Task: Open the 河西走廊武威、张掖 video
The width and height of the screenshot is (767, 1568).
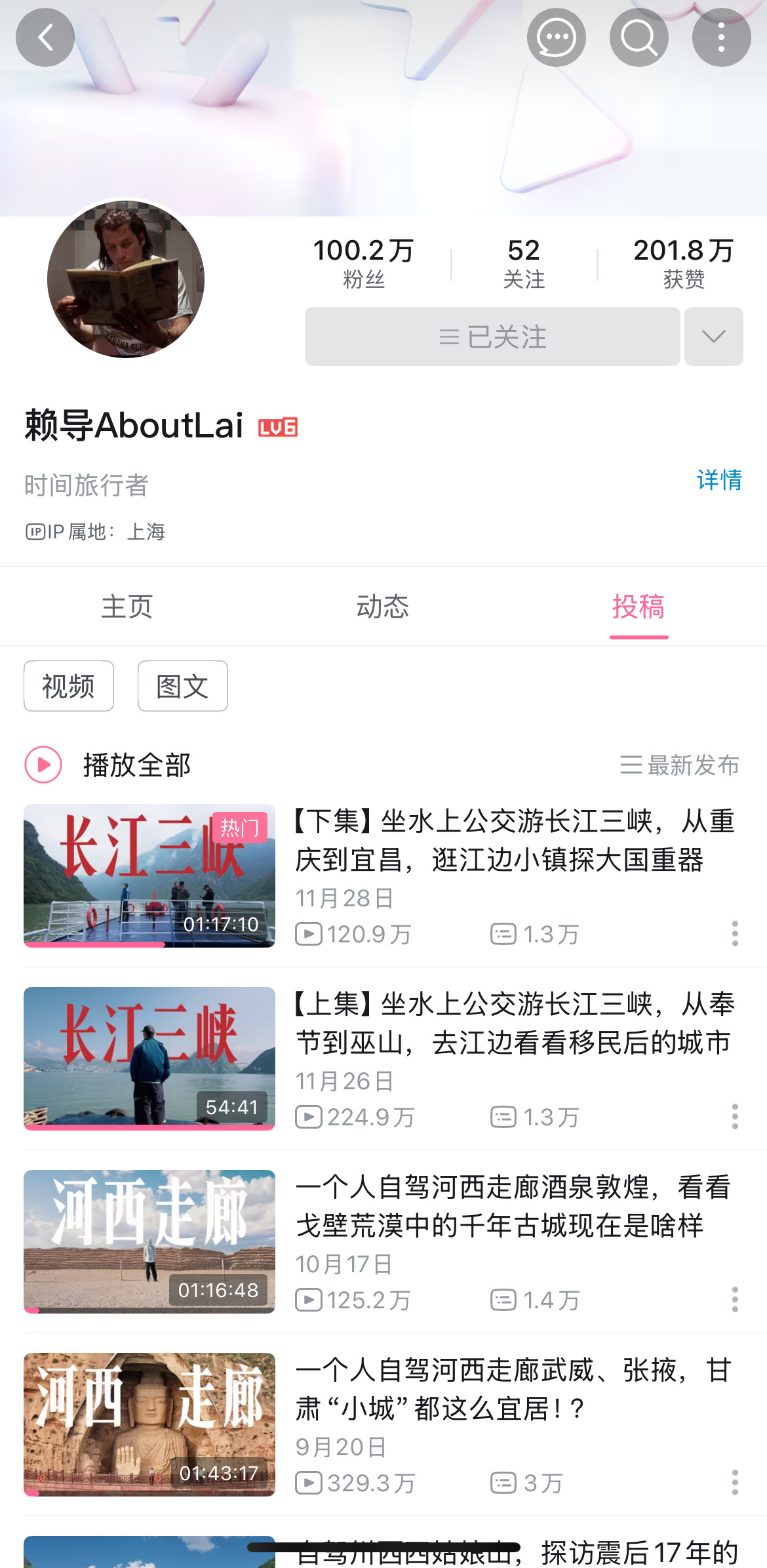Action: coord(515,1389)
